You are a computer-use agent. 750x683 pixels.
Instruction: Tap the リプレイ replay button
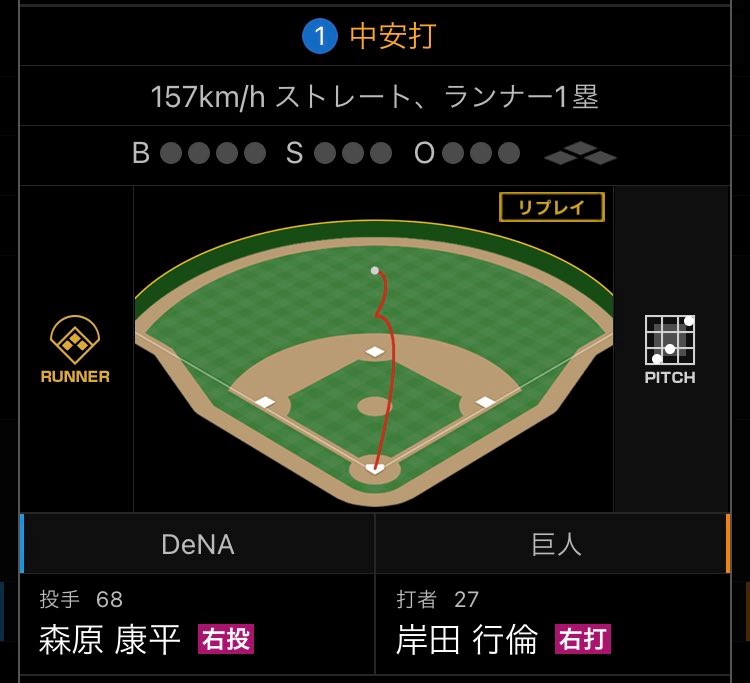[x=552, y=207]
